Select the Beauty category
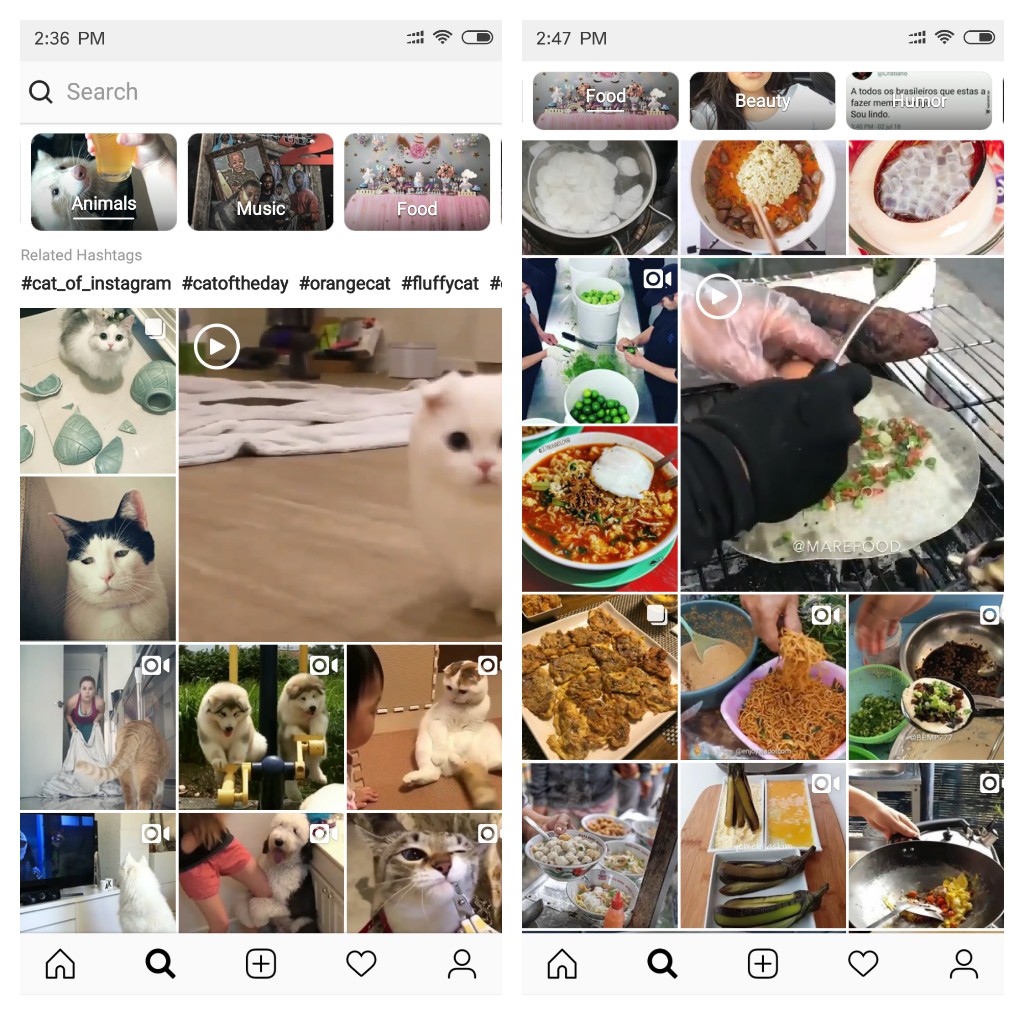Viewport: 1024px width, 1024px height. click(762, 101)
